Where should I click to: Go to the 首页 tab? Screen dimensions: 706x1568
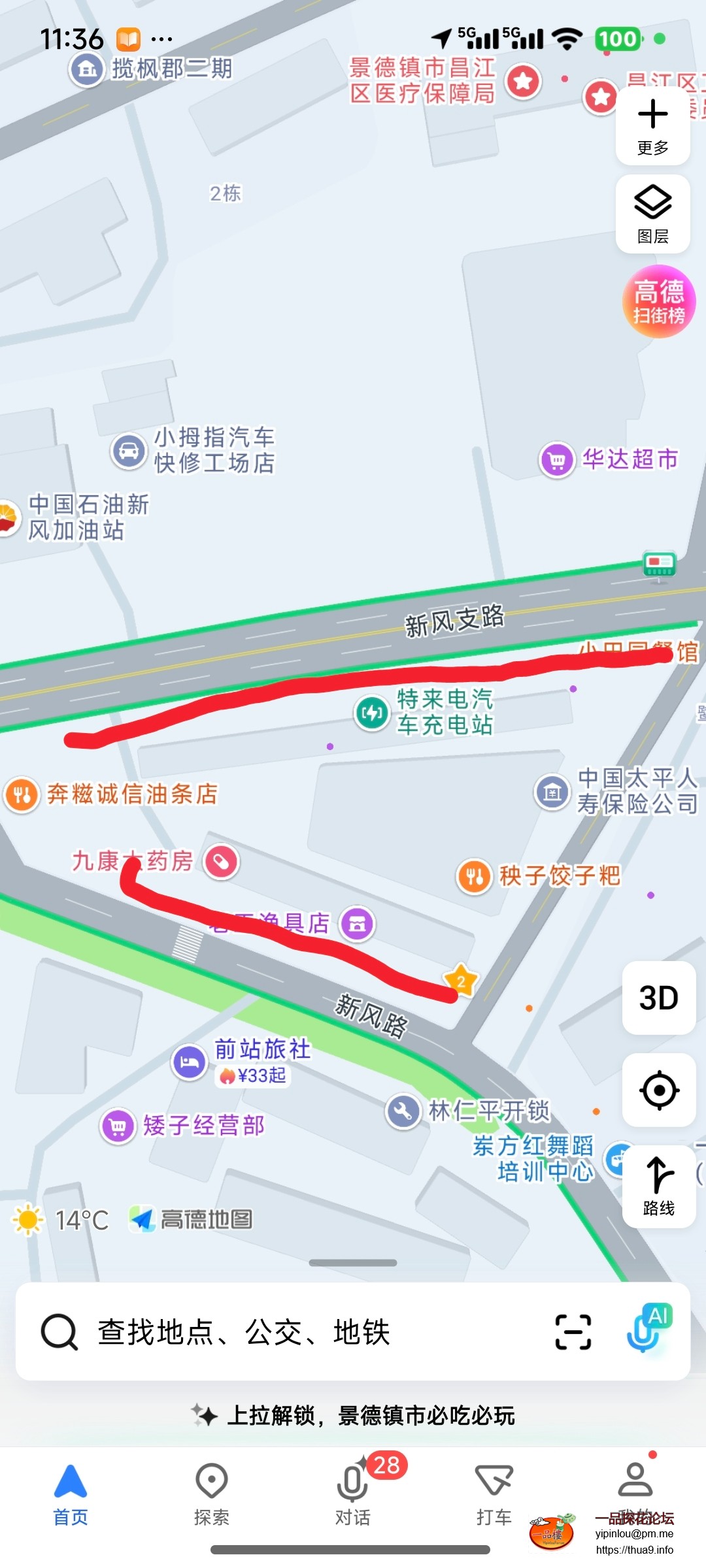(71, 1494)
